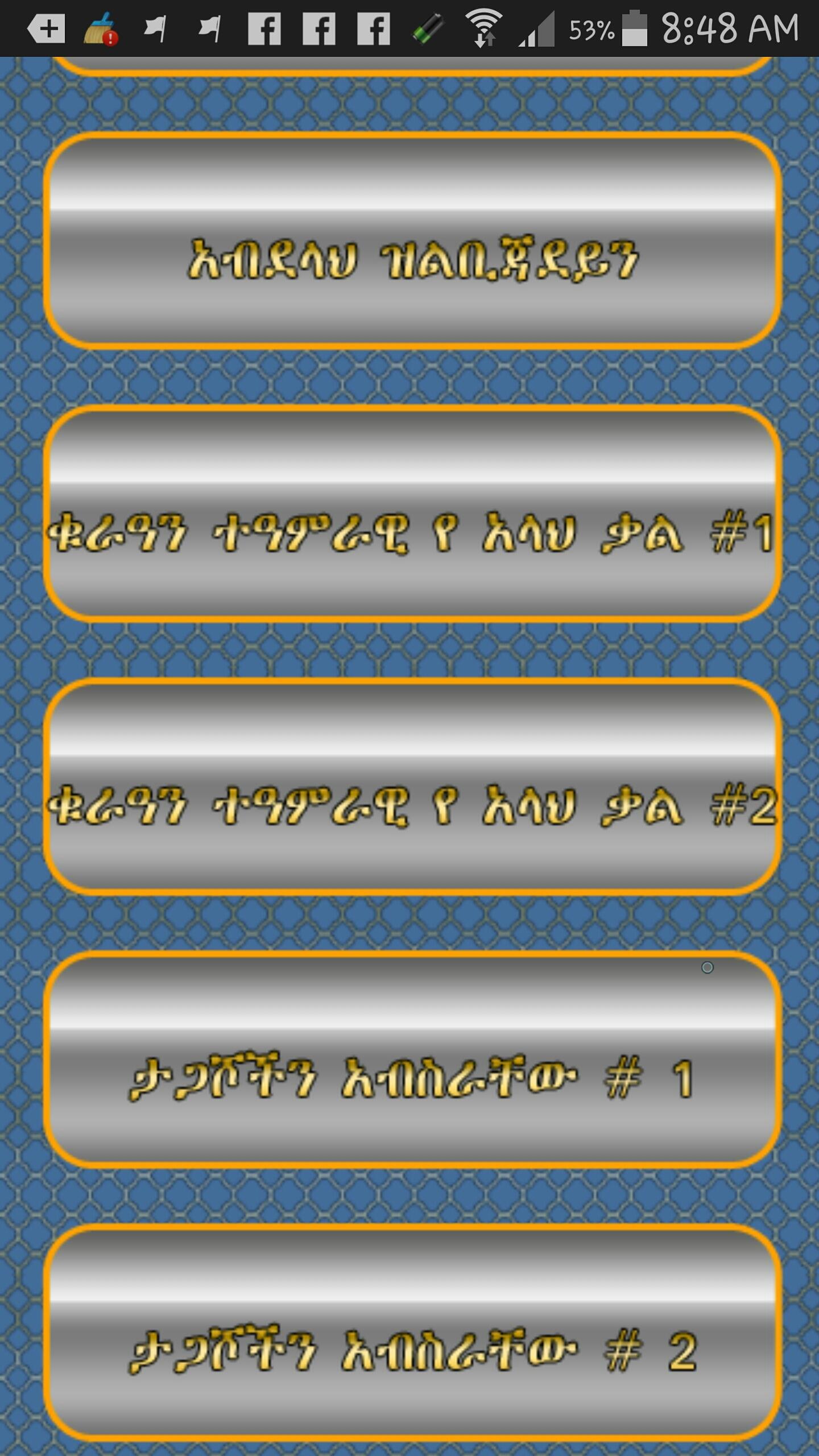Open ቁራዓን ተዓምራዊ የ አላህ ቃል #2
The width and height of the screenshot is (819, 1456).
412,787
